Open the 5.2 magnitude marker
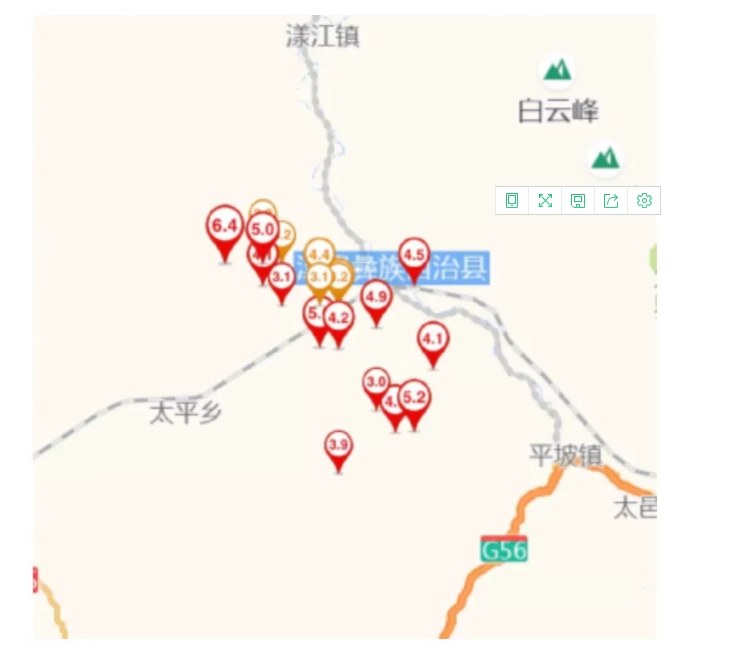 (414, 398)
